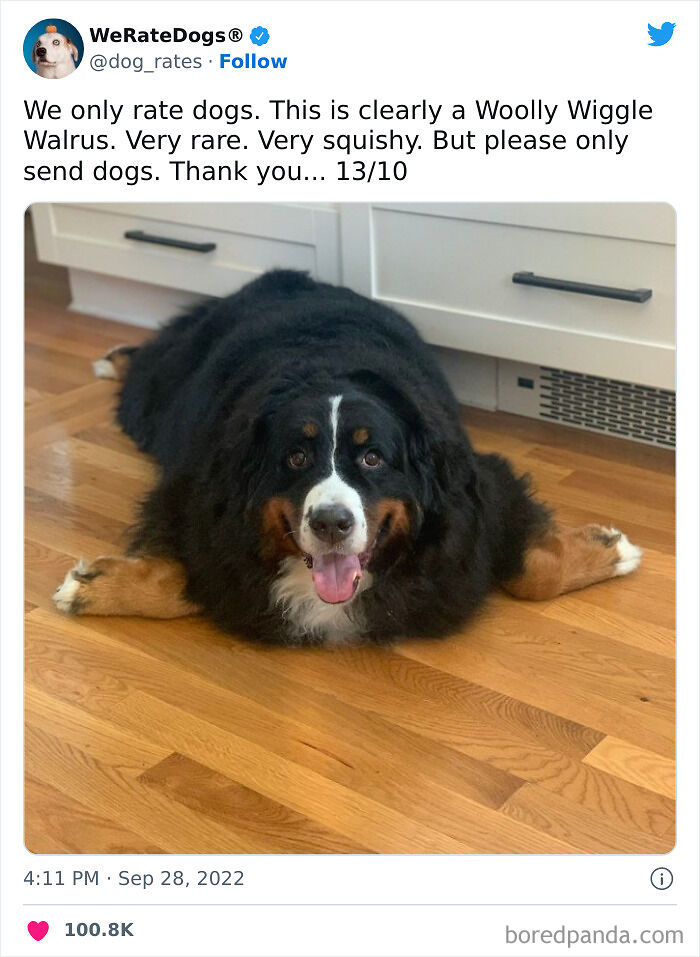The height and width of the screenshot is (957, 700).
Task: Open the @dog_rates handle
Action: click(x=145, y=61)
